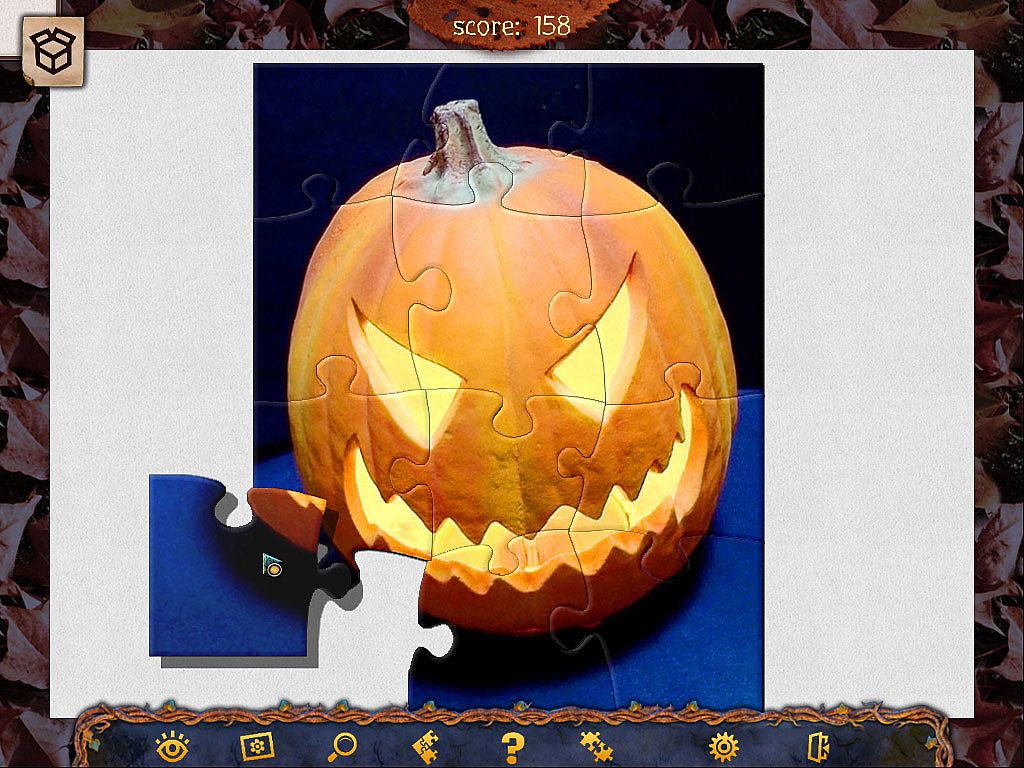Tap the single puzzle piece icon

[x=427, y=745]
